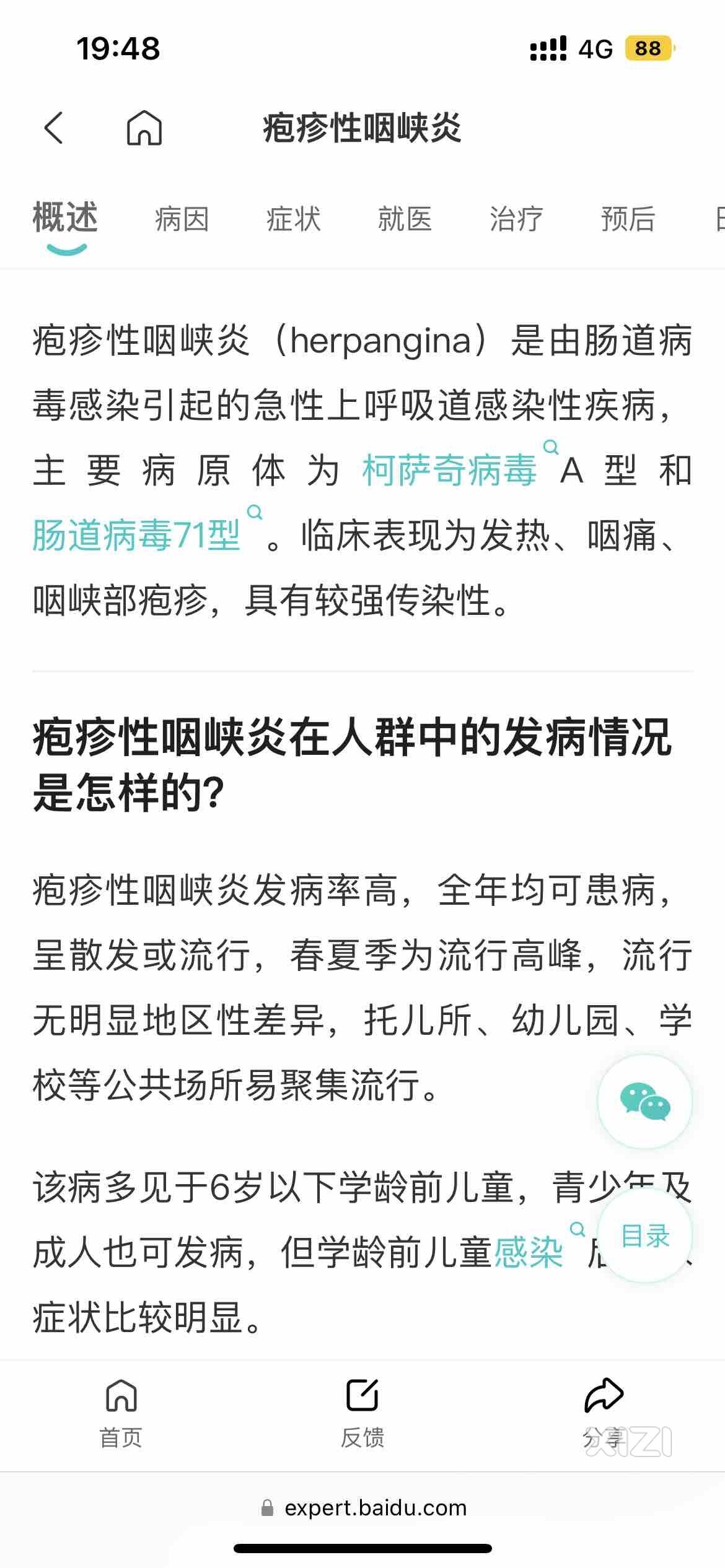The image size is (725, 1568).
Task: Open the 肠道病毒71型 link
Action: pyautogui.click(x=136, y=535)
